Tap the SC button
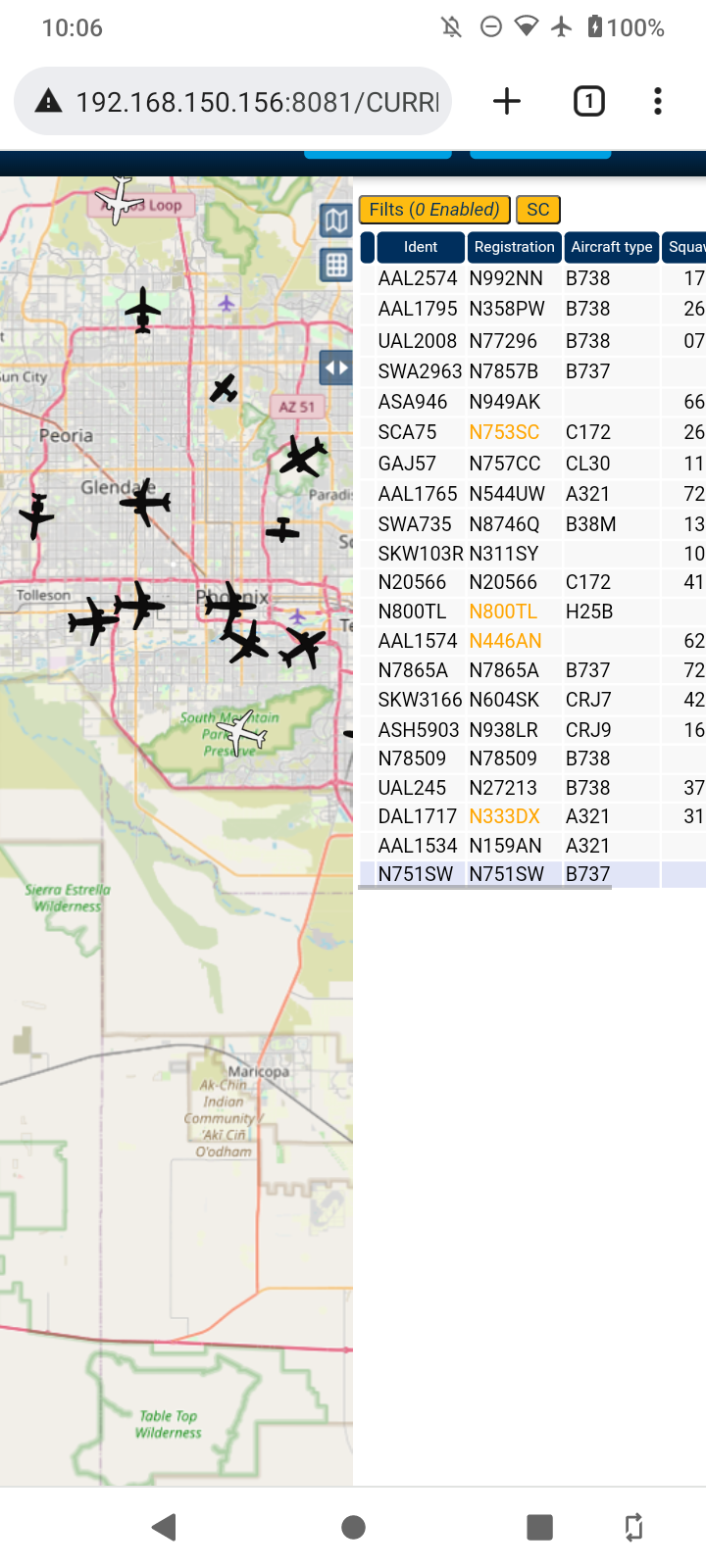This screenshot has height=1568, width=706. click(x=538, y=210)
